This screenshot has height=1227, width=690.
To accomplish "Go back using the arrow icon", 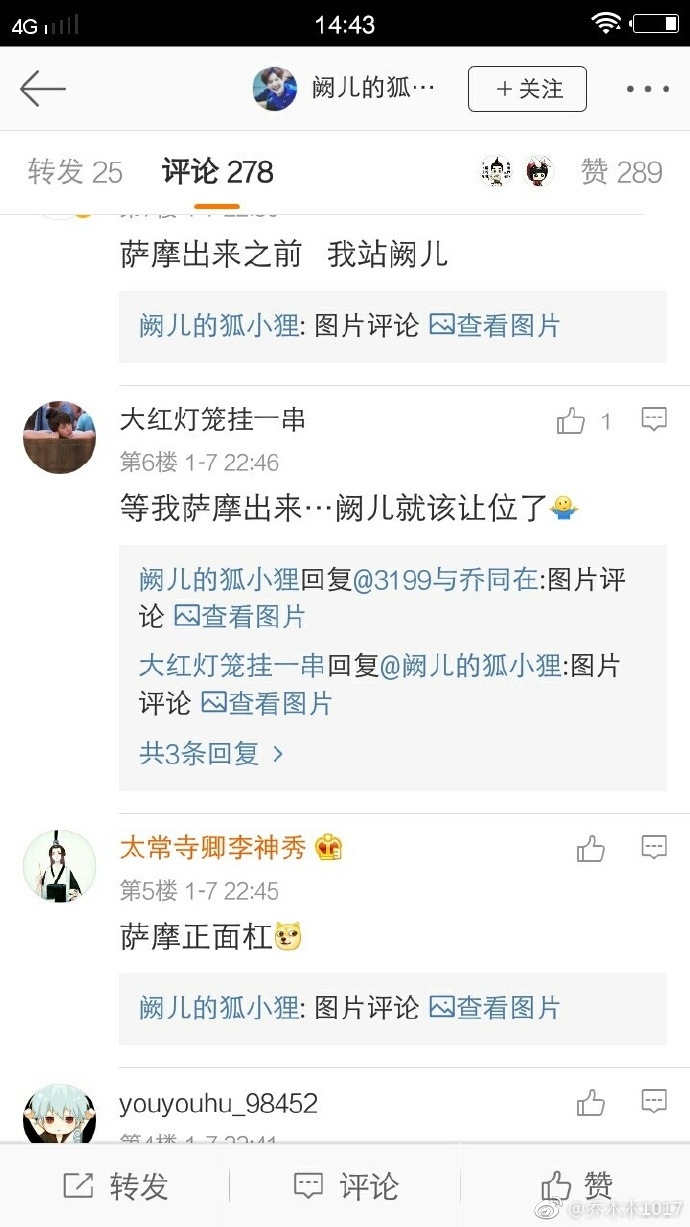I will (42, 89).
